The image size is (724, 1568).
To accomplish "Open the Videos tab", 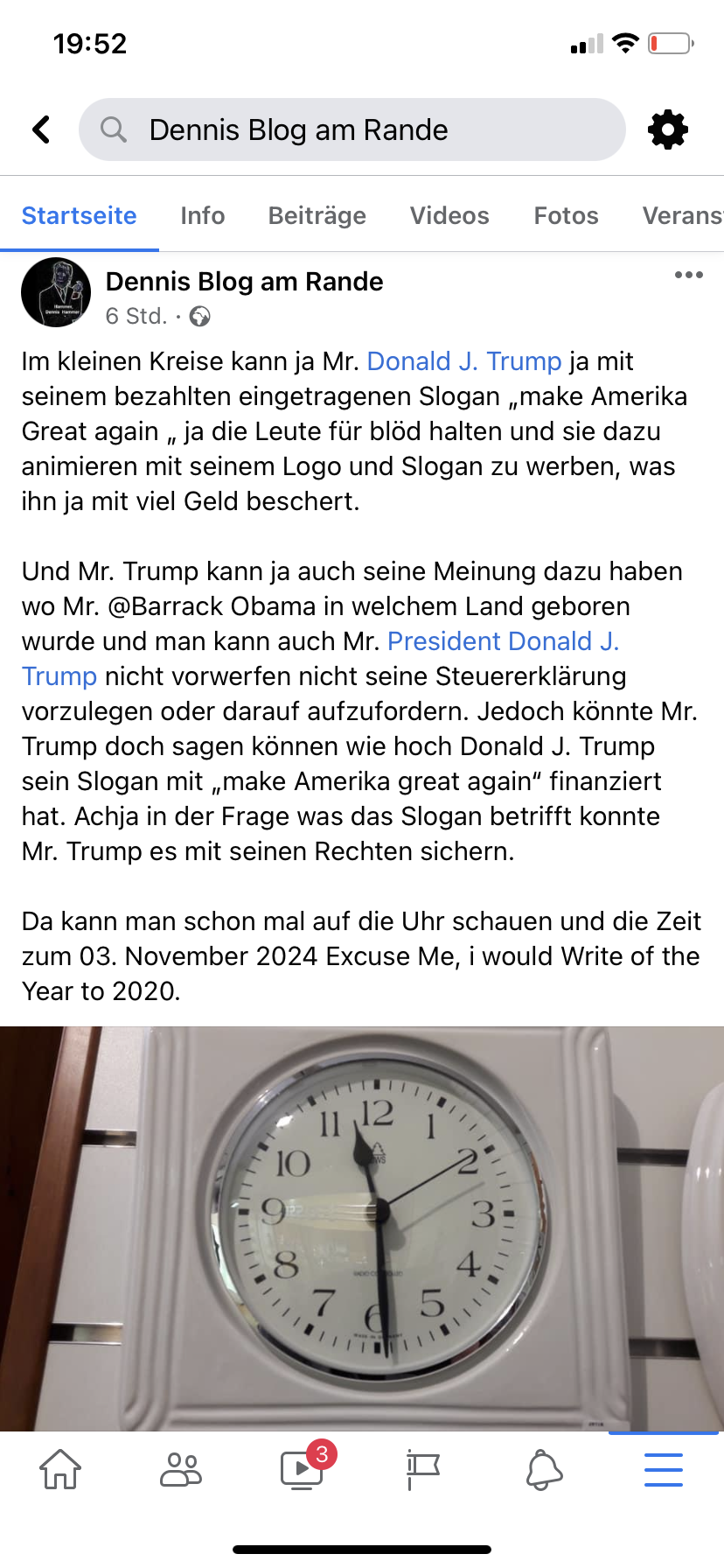I will tap(449, 215).
